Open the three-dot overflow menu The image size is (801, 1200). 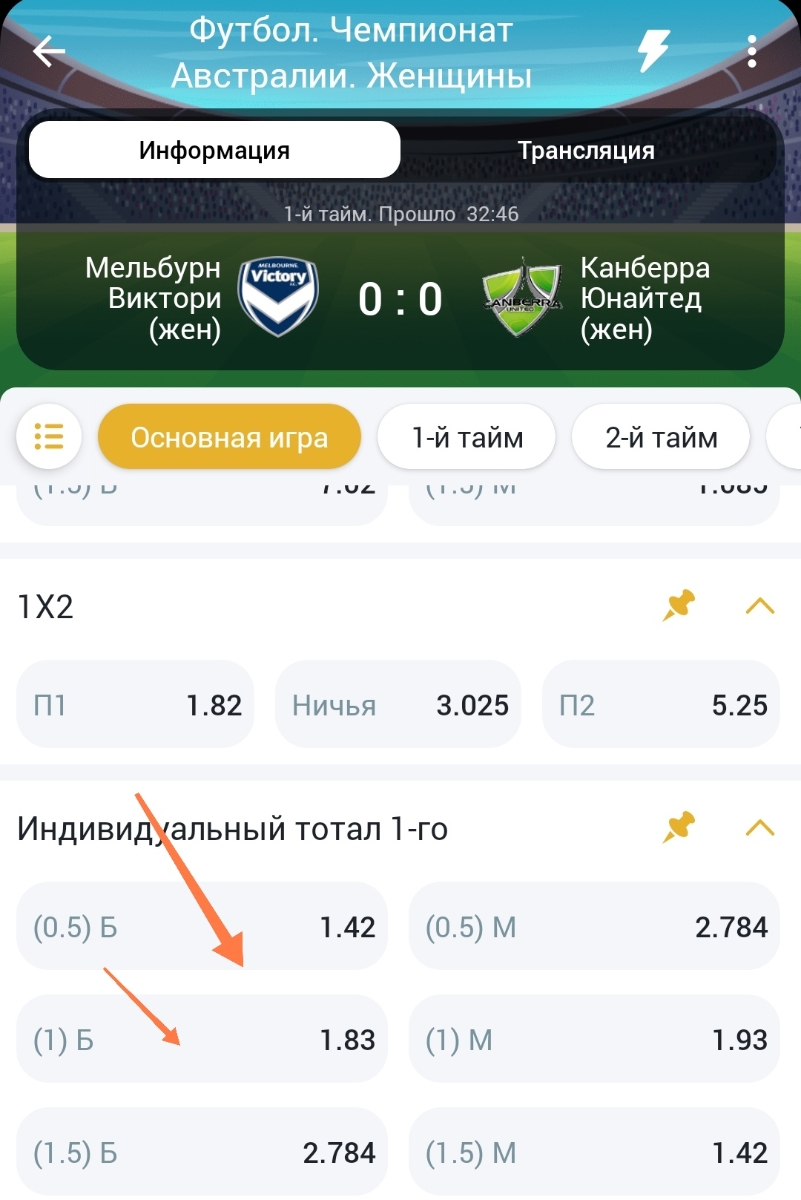coord(753,51)
